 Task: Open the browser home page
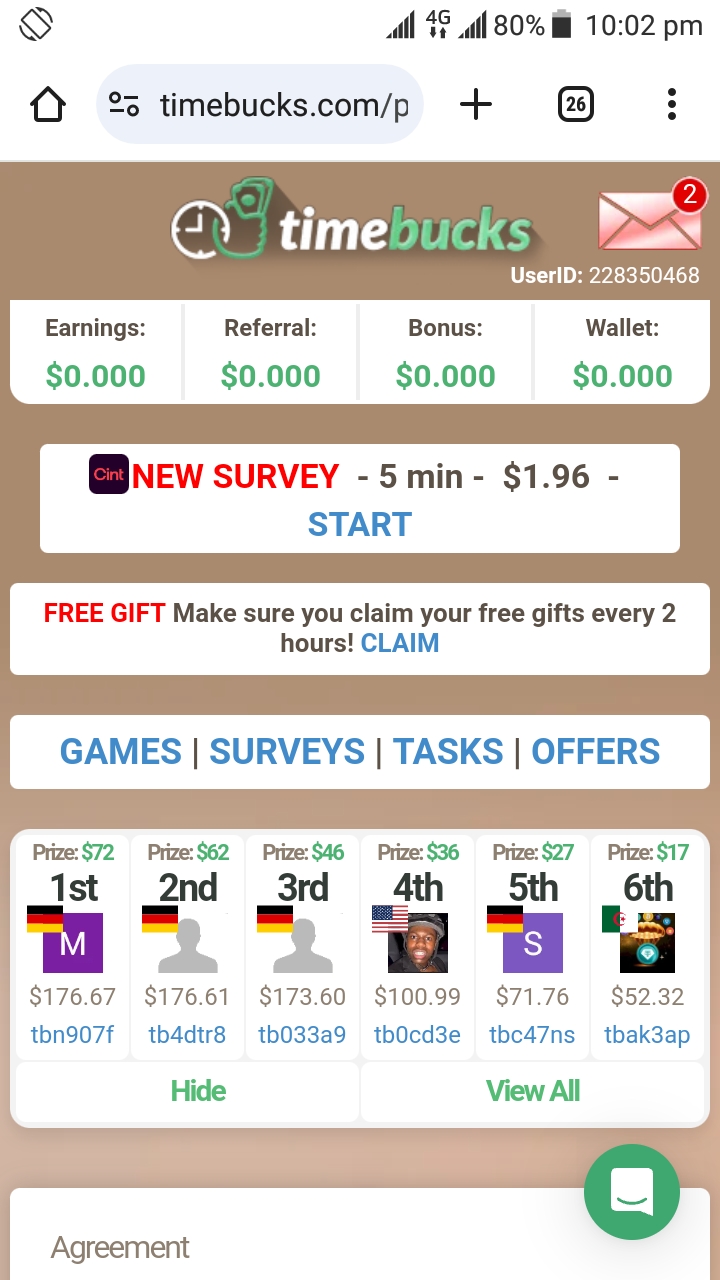click(48, 104)
